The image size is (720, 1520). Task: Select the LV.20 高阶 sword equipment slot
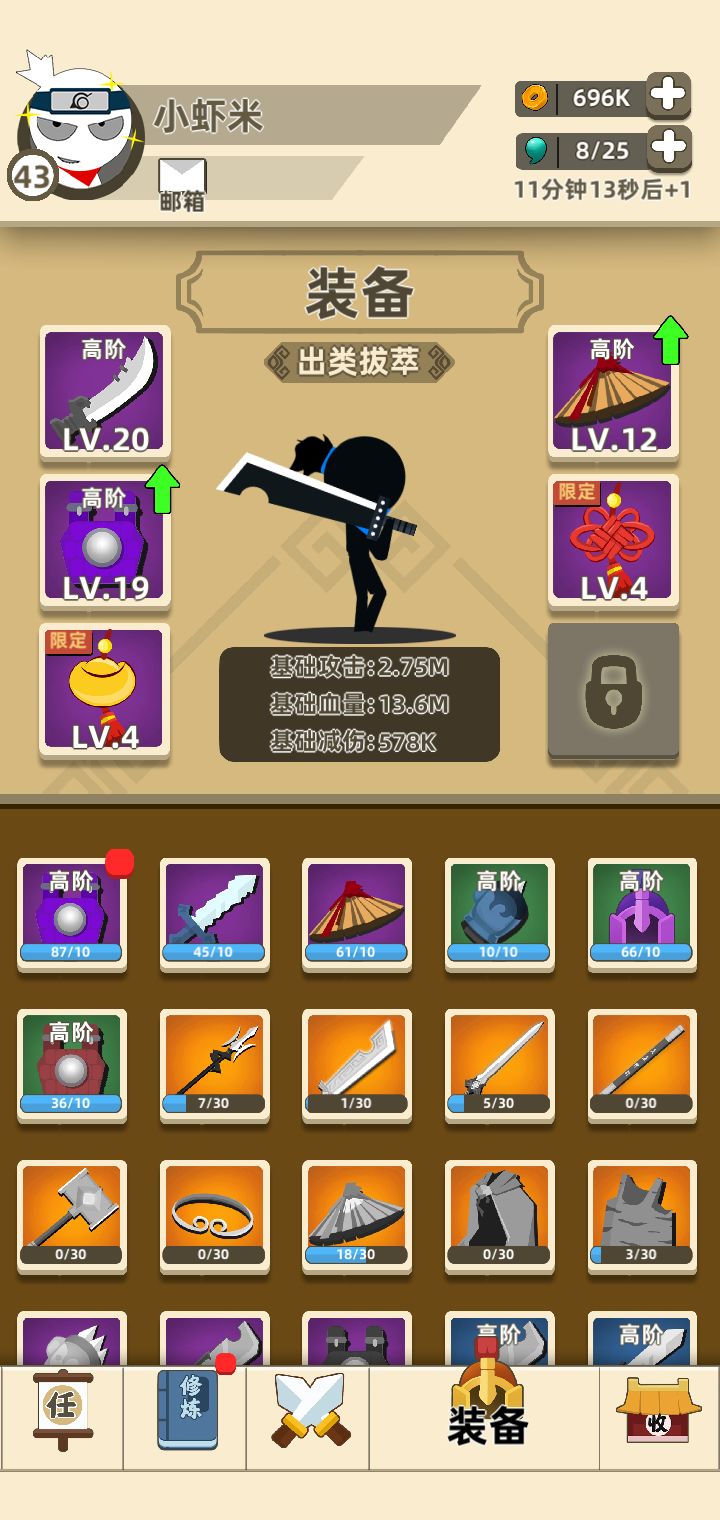click(x=104, y=393)
